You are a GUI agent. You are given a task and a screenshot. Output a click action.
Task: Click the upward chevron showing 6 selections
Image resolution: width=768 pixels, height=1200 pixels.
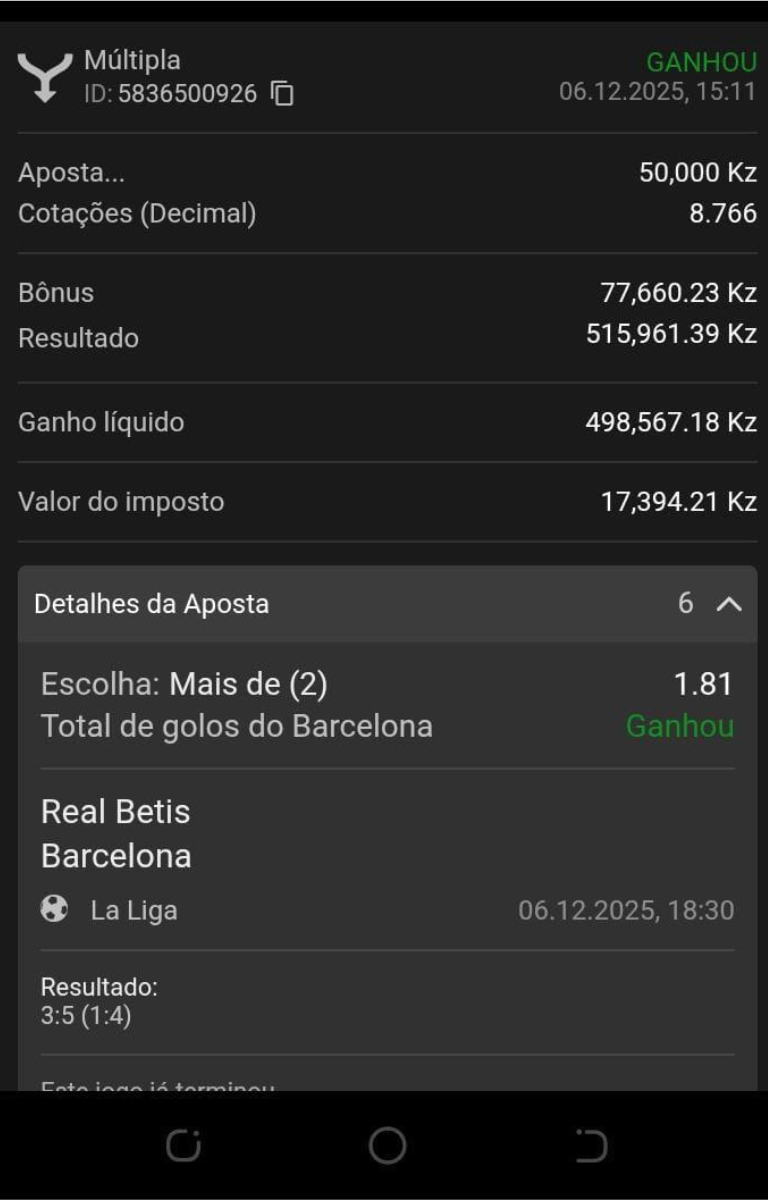pyautogui.click(x=731, y=604)
